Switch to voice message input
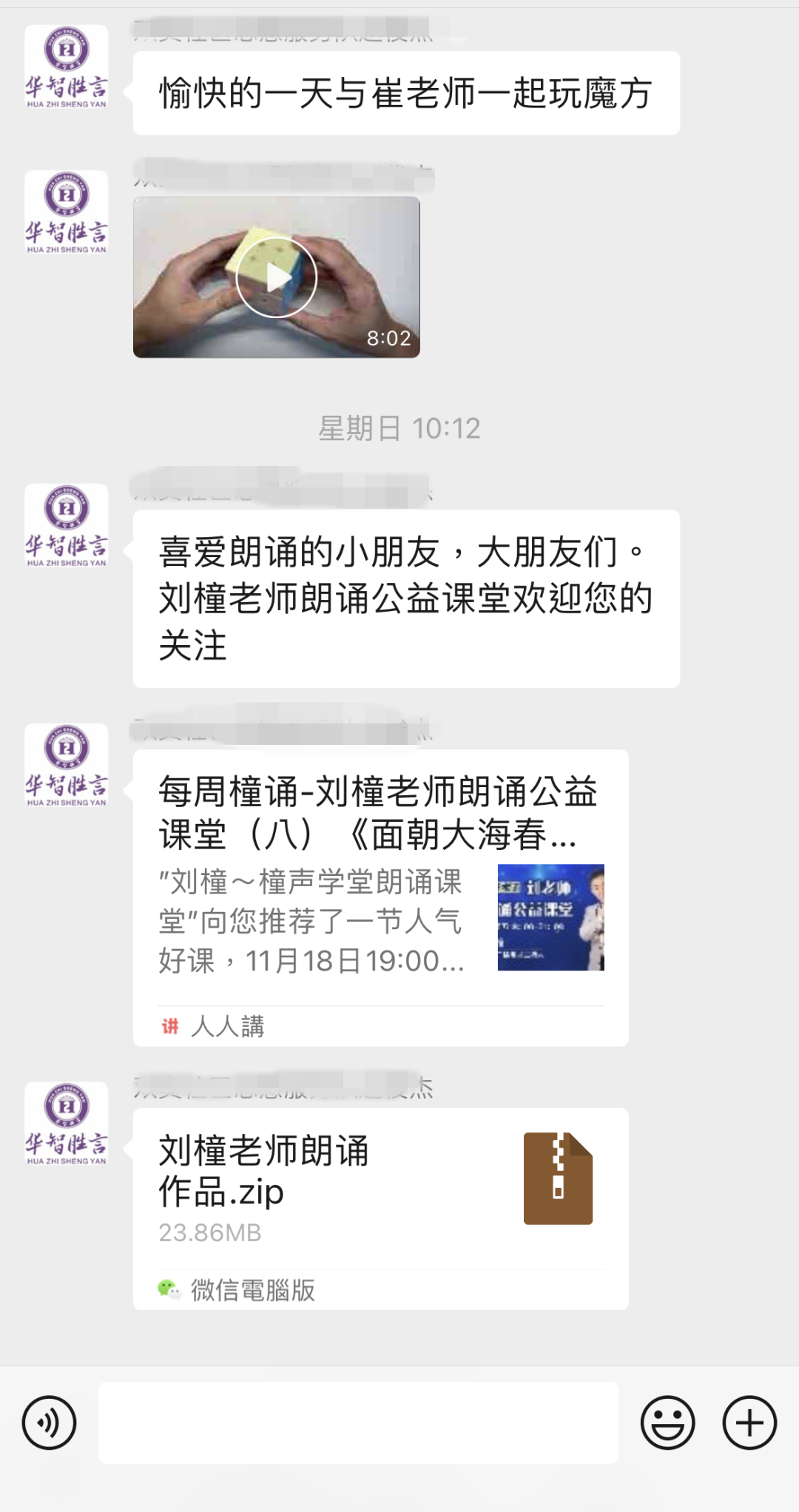This screenshot has width=799, height=1512. coord(49,1422)
